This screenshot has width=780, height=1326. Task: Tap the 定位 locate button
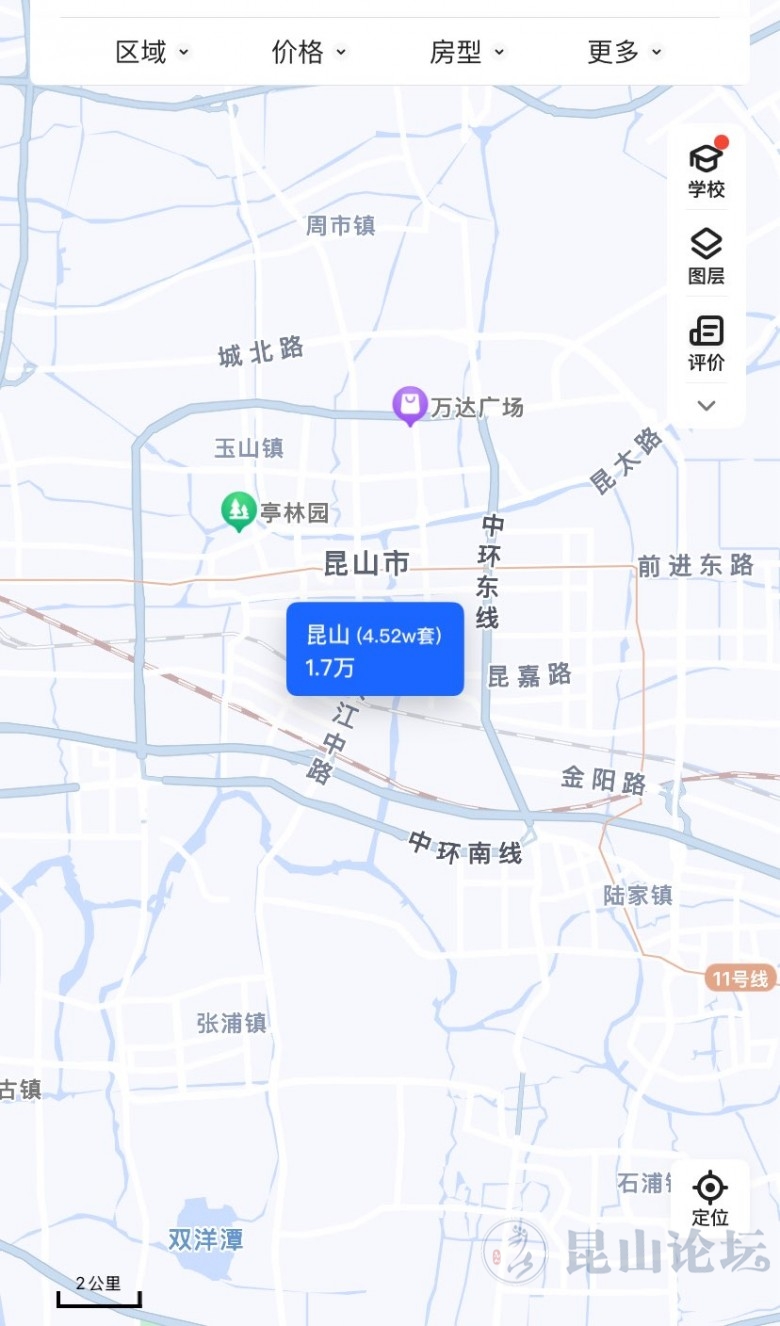710,1199
